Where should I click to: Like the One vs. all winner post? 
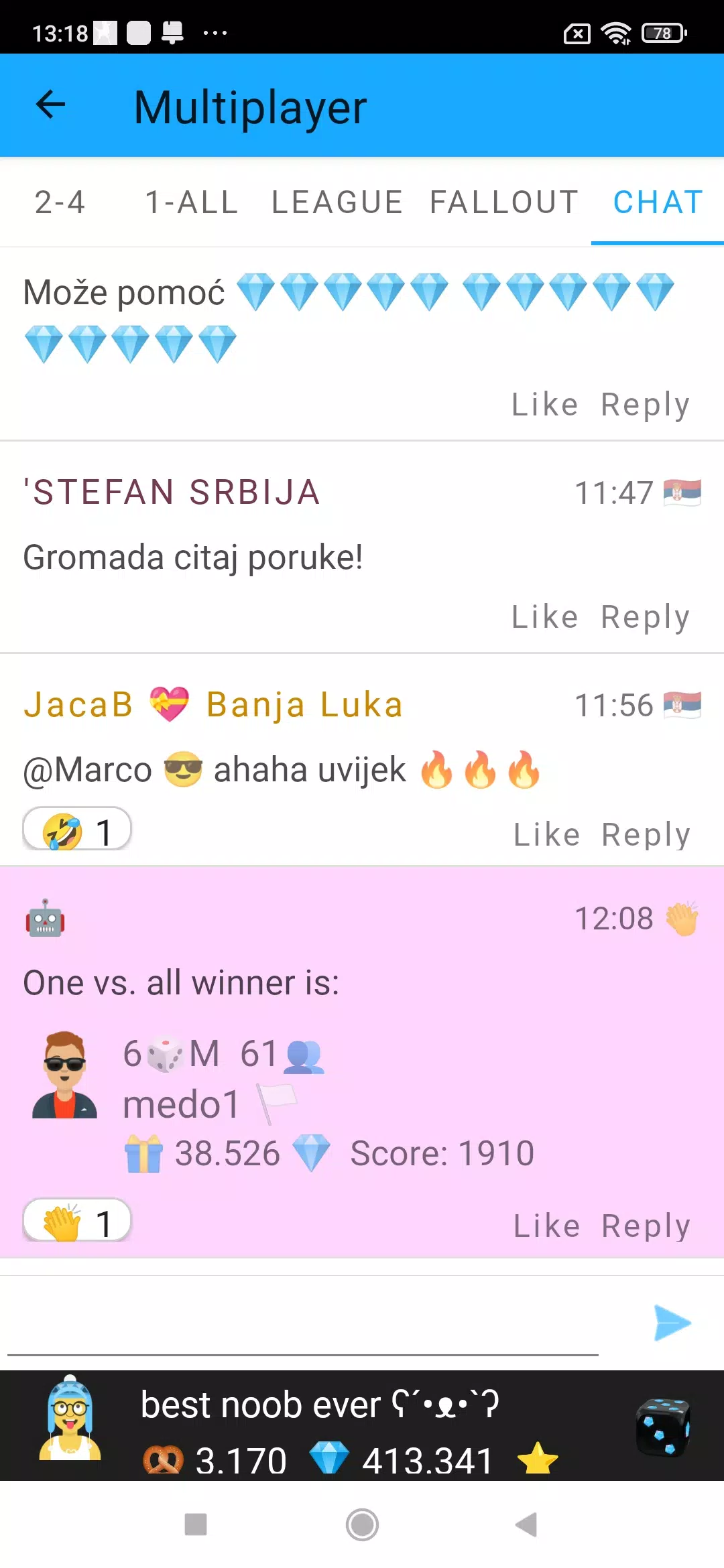point(547,1226)
